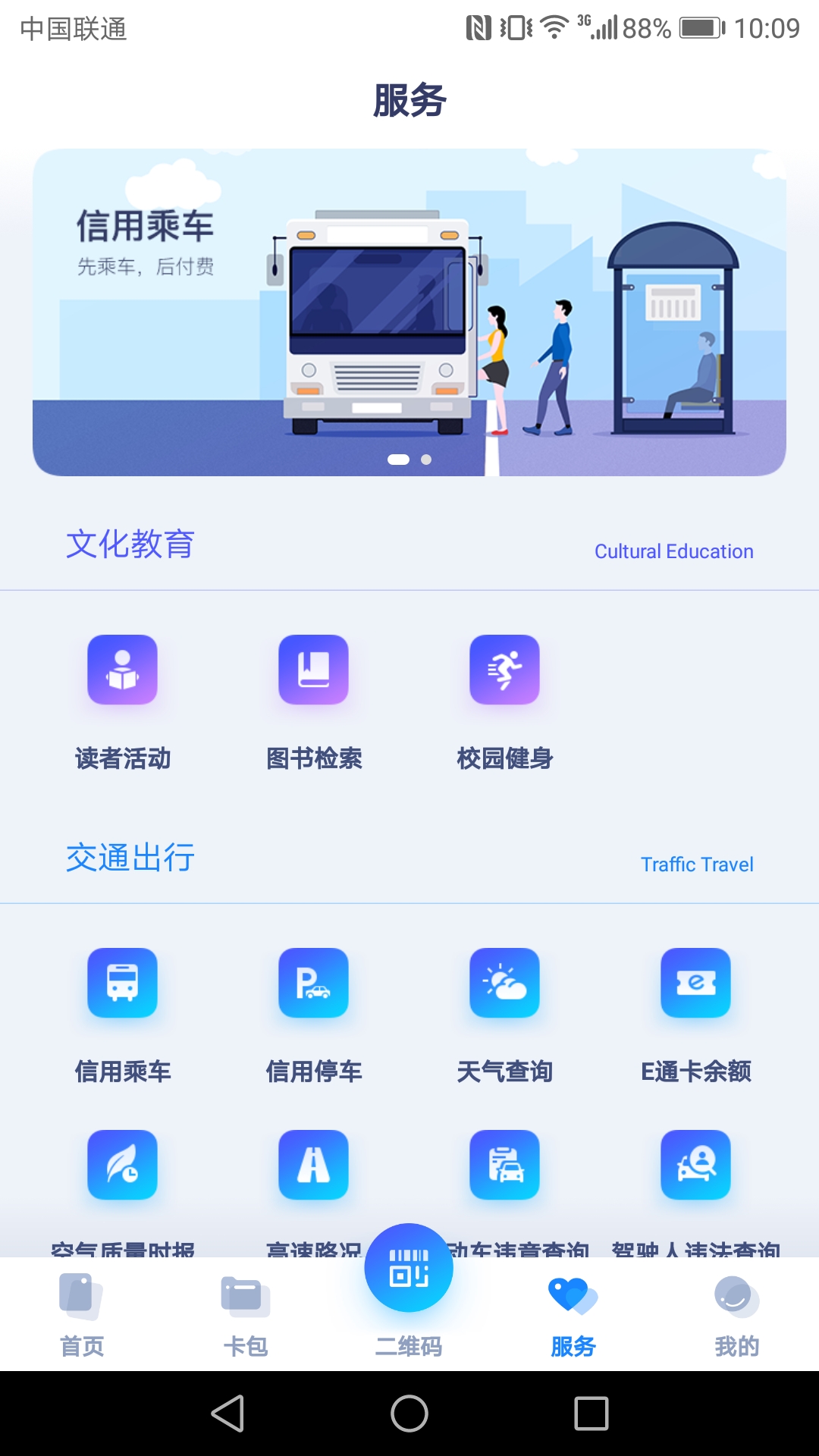This screenshot has height=1456, width=819.
Task: Select the 图书检索 book search icon
Action: coord(313,669)
